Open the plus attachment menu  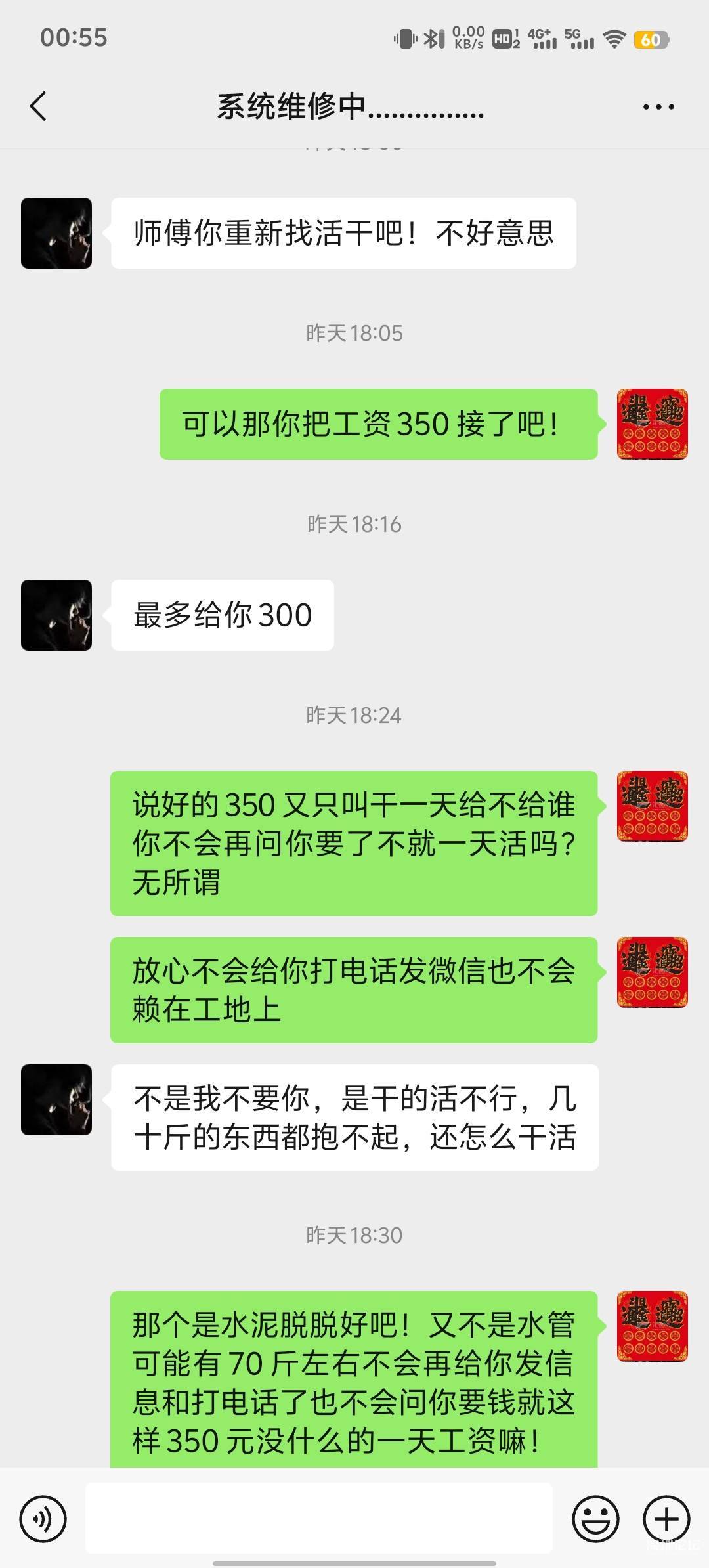[666, 1518]
